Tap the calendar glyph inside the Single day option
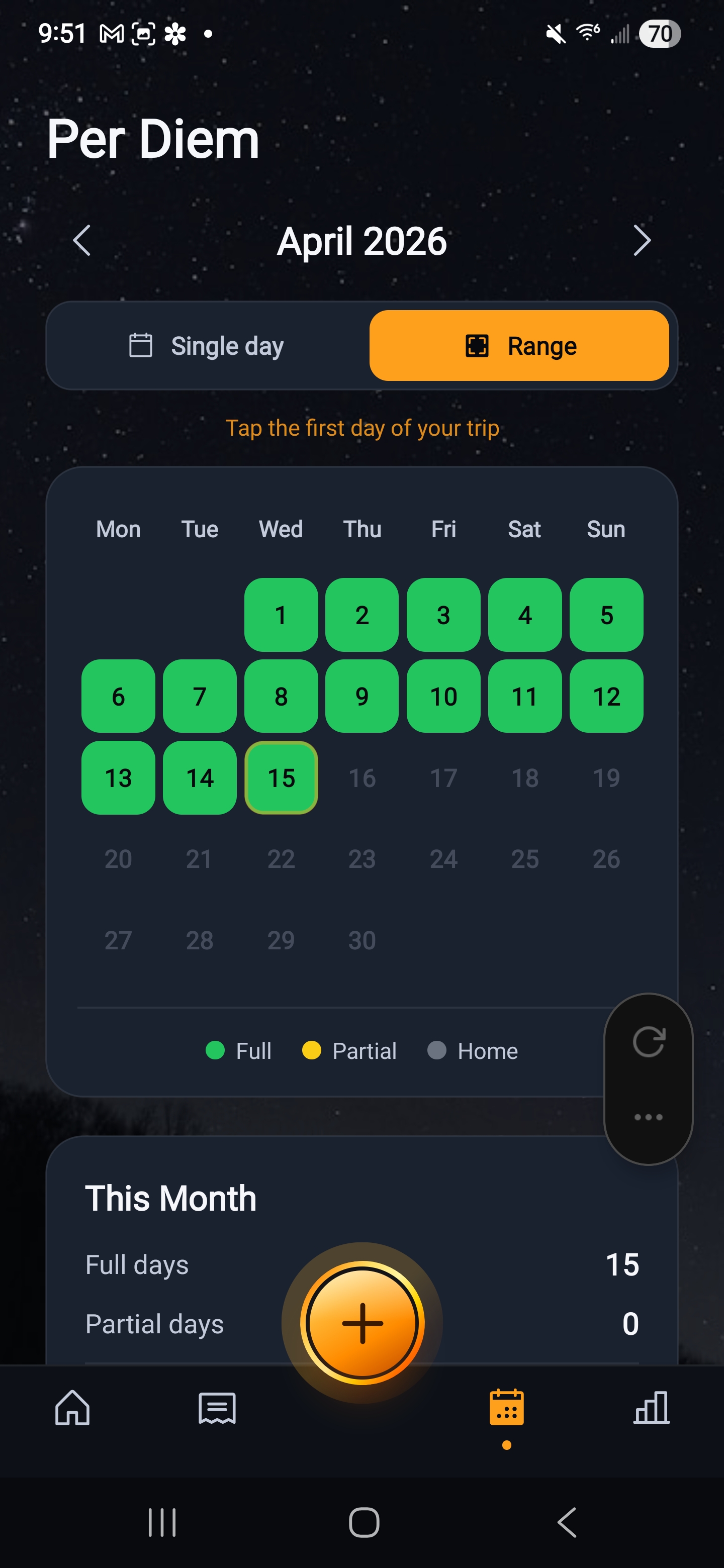 (142, 345)
